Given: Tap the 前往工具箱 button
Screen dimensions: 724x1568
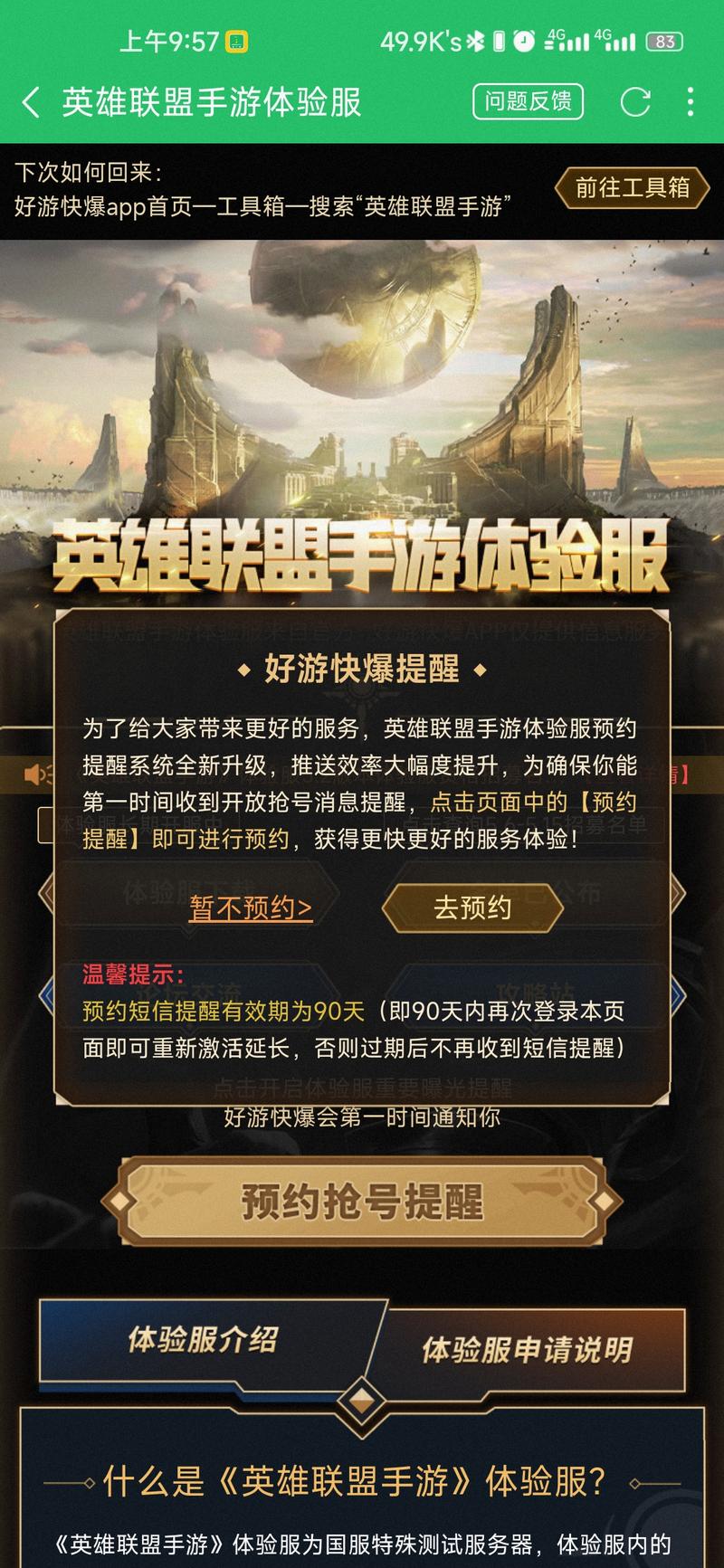Looking at the screenshot, I should pyautogui.click(x=633, y=191).
